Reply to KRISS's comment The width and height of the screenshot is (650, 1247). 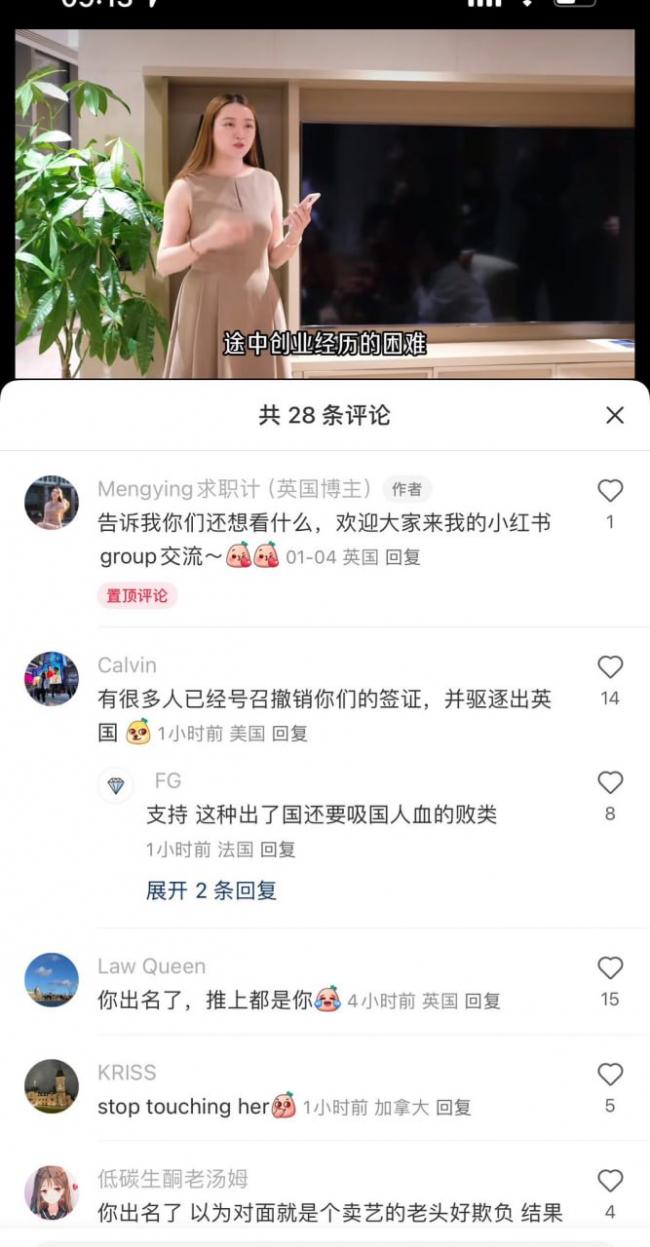point(454,1108)
